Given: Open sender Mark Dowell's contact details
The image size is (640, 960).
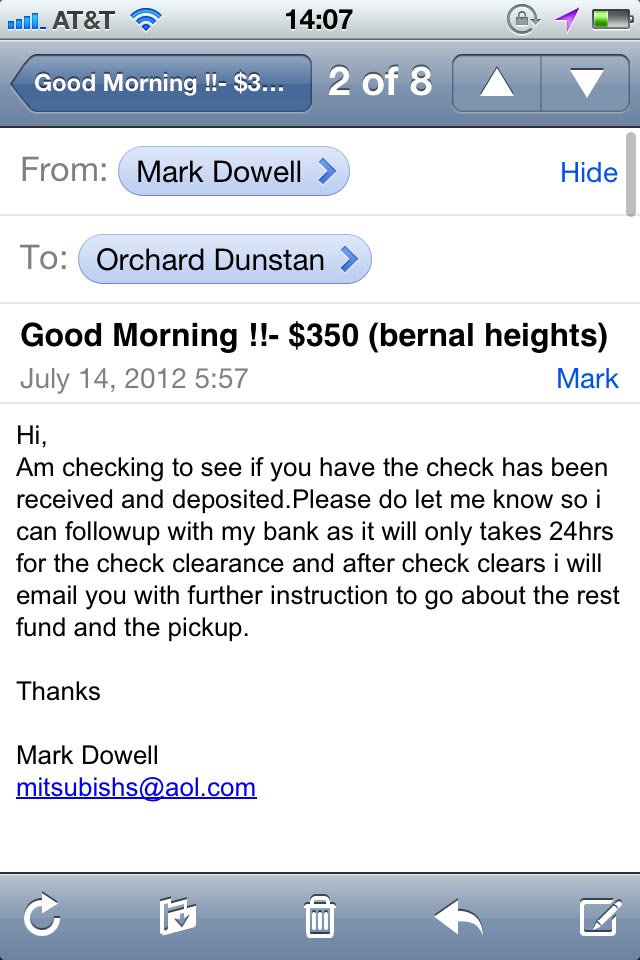Looking at the screenshot, I should 234,172.
